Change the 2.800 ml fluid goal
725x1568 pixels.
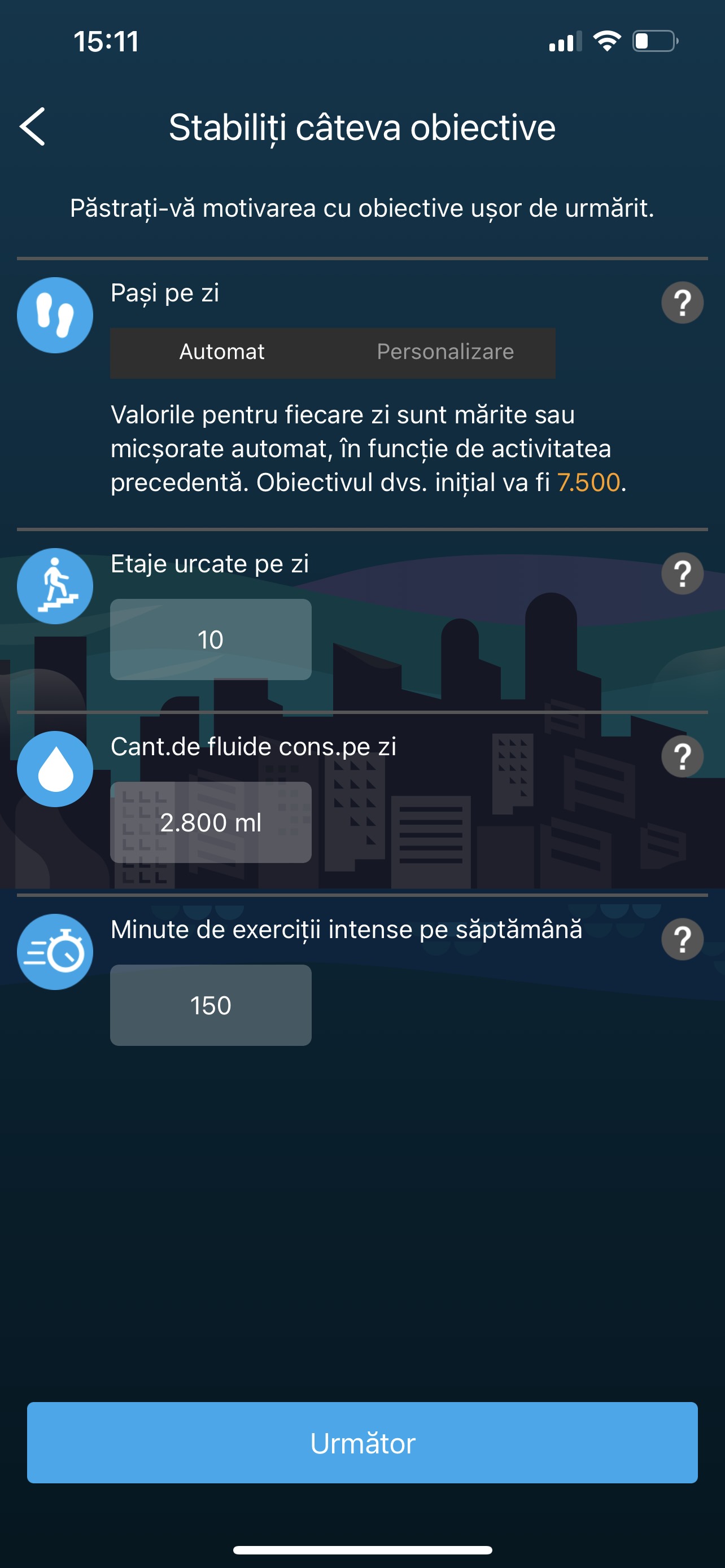211,822
